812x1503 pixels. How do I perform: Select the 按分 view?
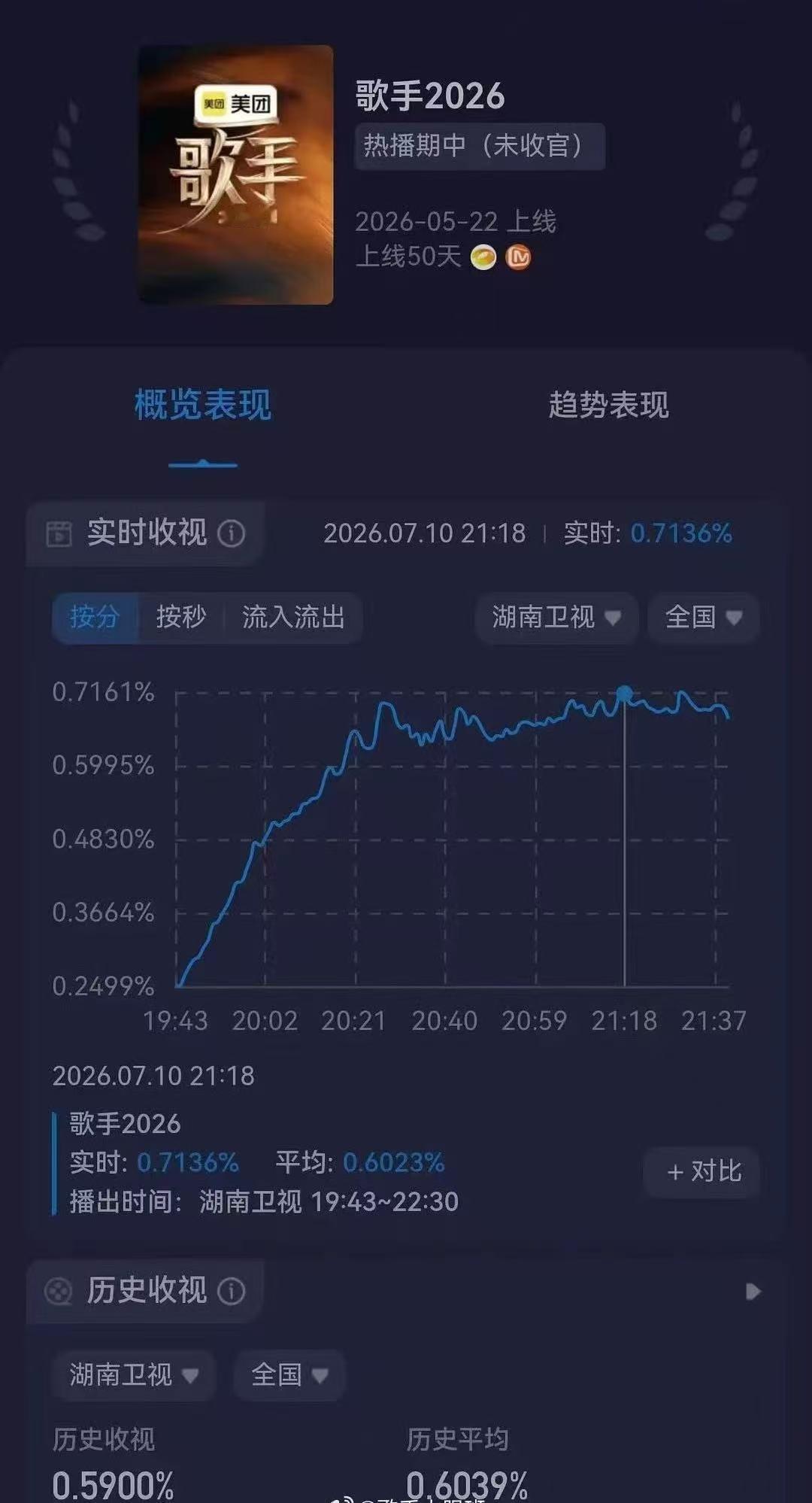tap(95, 618)
